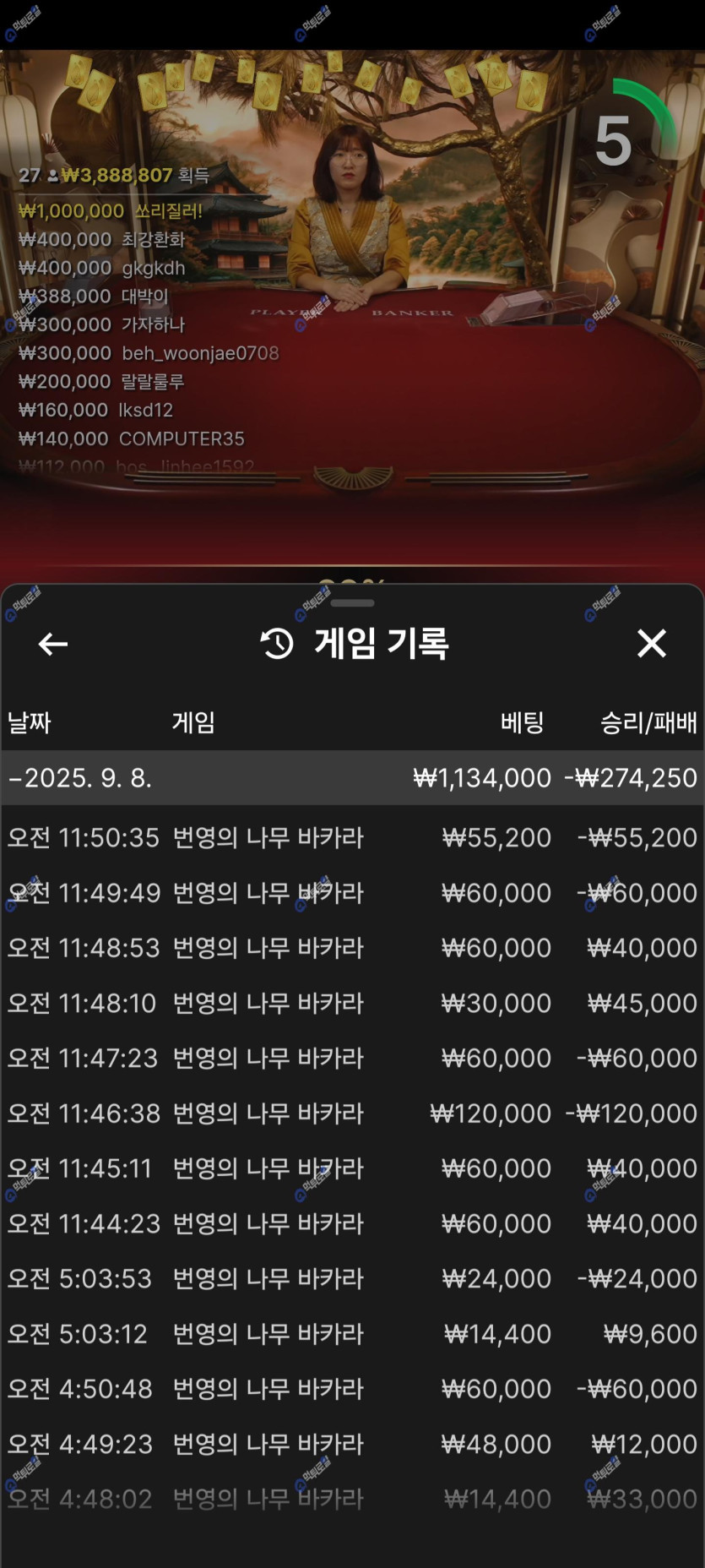Image resolution: width=705 pixels, height=1568 pixels.
Task: Open the 오전 11:49:49 game record
Action: [352, 892]
